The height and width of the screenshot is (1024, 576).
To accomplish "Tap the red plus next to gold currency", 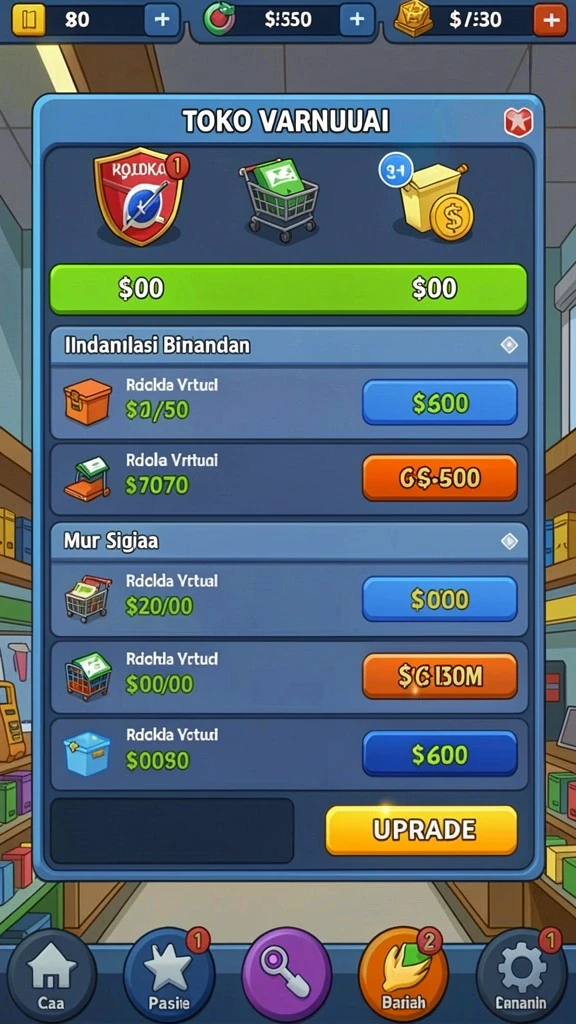I will tap(551, 20).
